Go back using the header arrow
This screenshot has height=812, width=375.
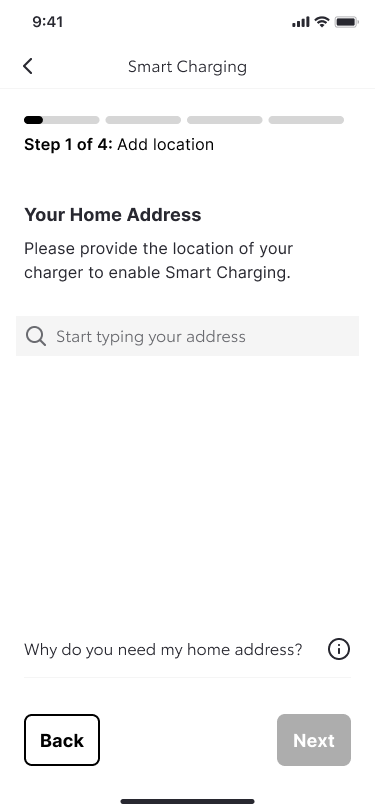[x=28, y=66]
